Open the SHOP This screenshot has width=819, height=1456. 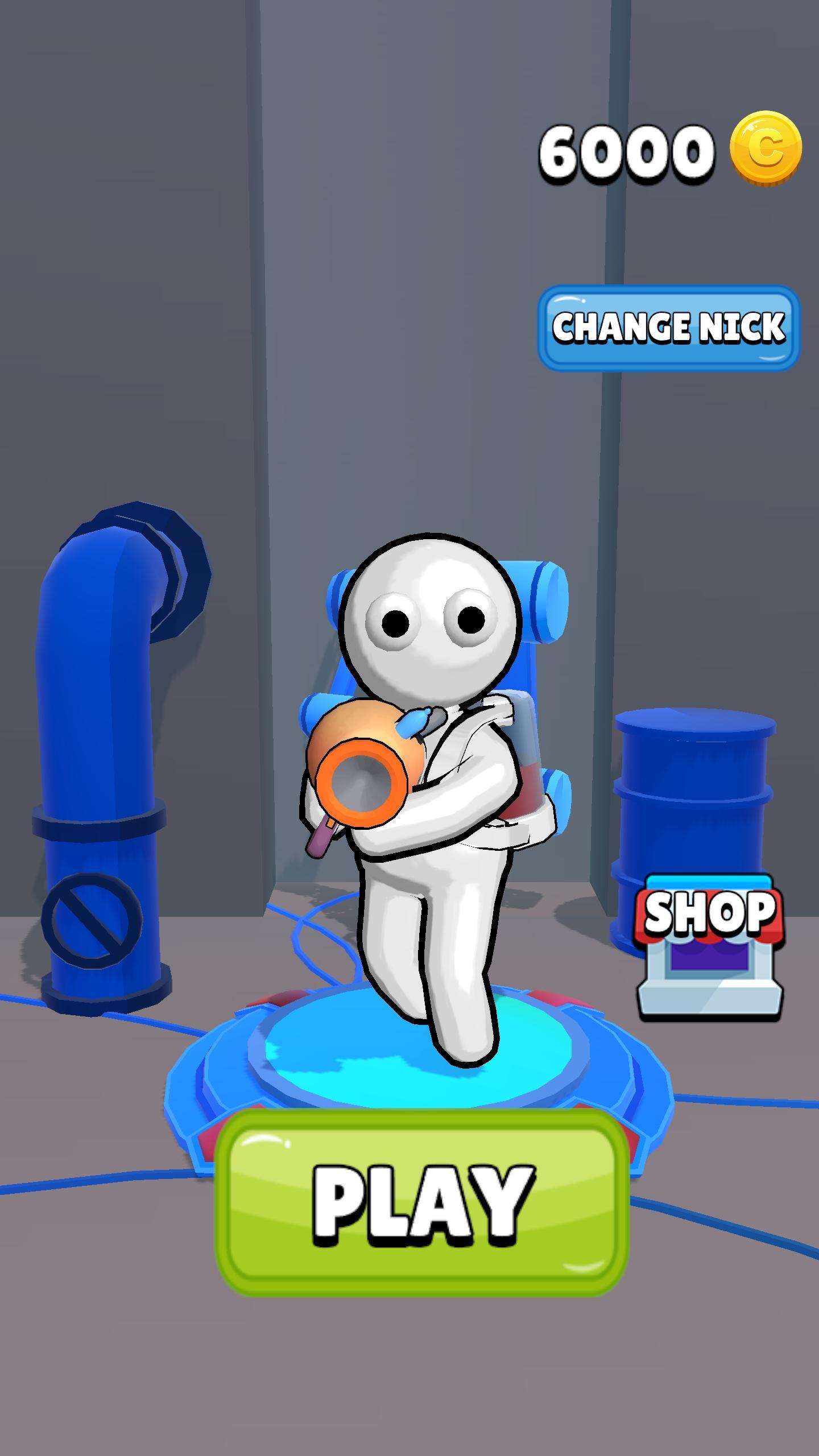click(x=710, y=947)
